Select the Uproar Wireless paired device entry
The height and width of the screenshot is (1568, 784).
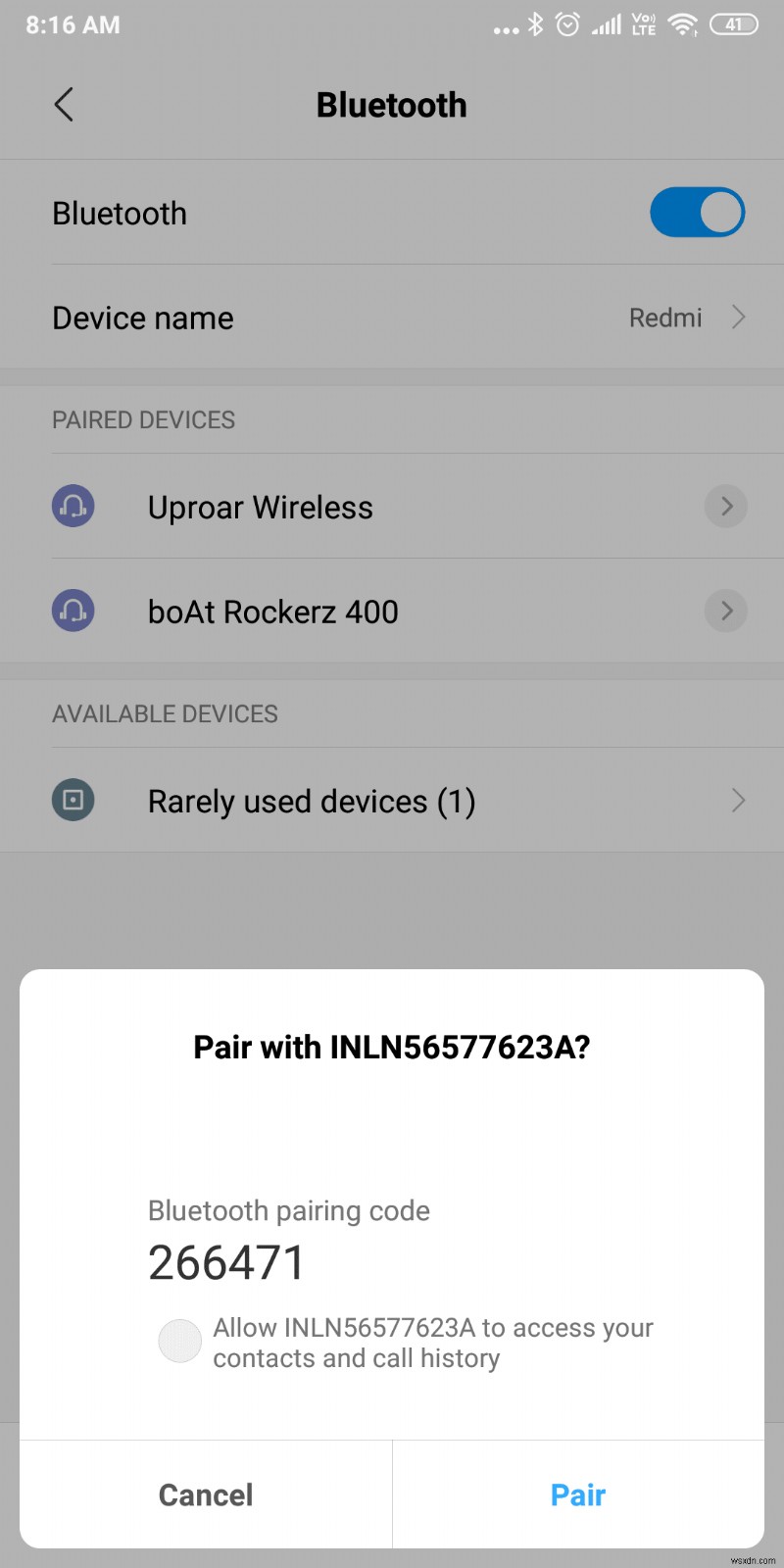[260, 506]
